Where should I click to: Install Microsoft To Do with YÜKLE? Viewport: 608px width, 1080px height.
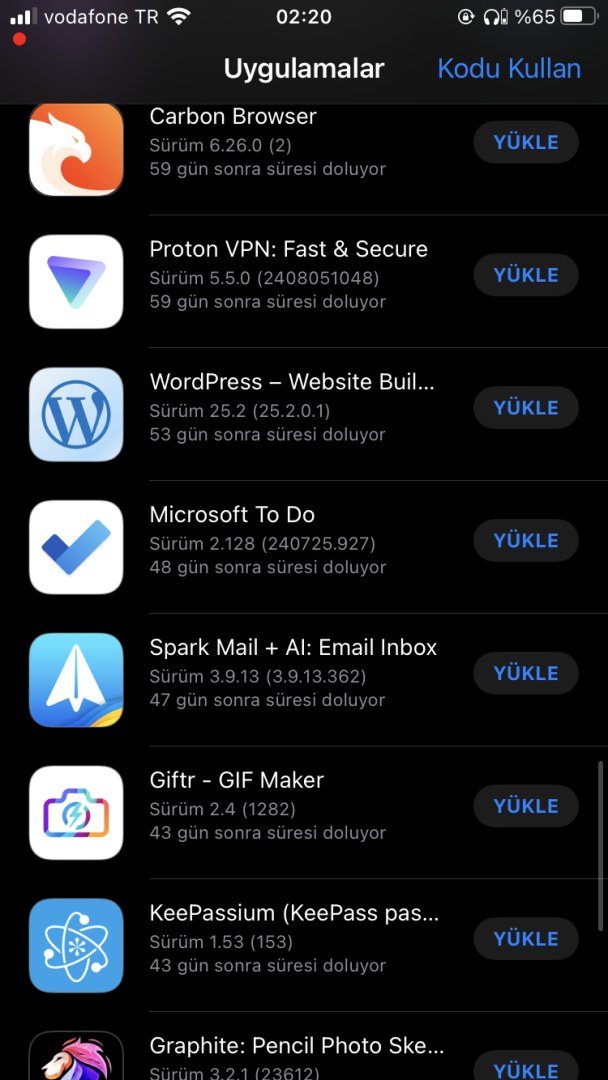point(526,541)
